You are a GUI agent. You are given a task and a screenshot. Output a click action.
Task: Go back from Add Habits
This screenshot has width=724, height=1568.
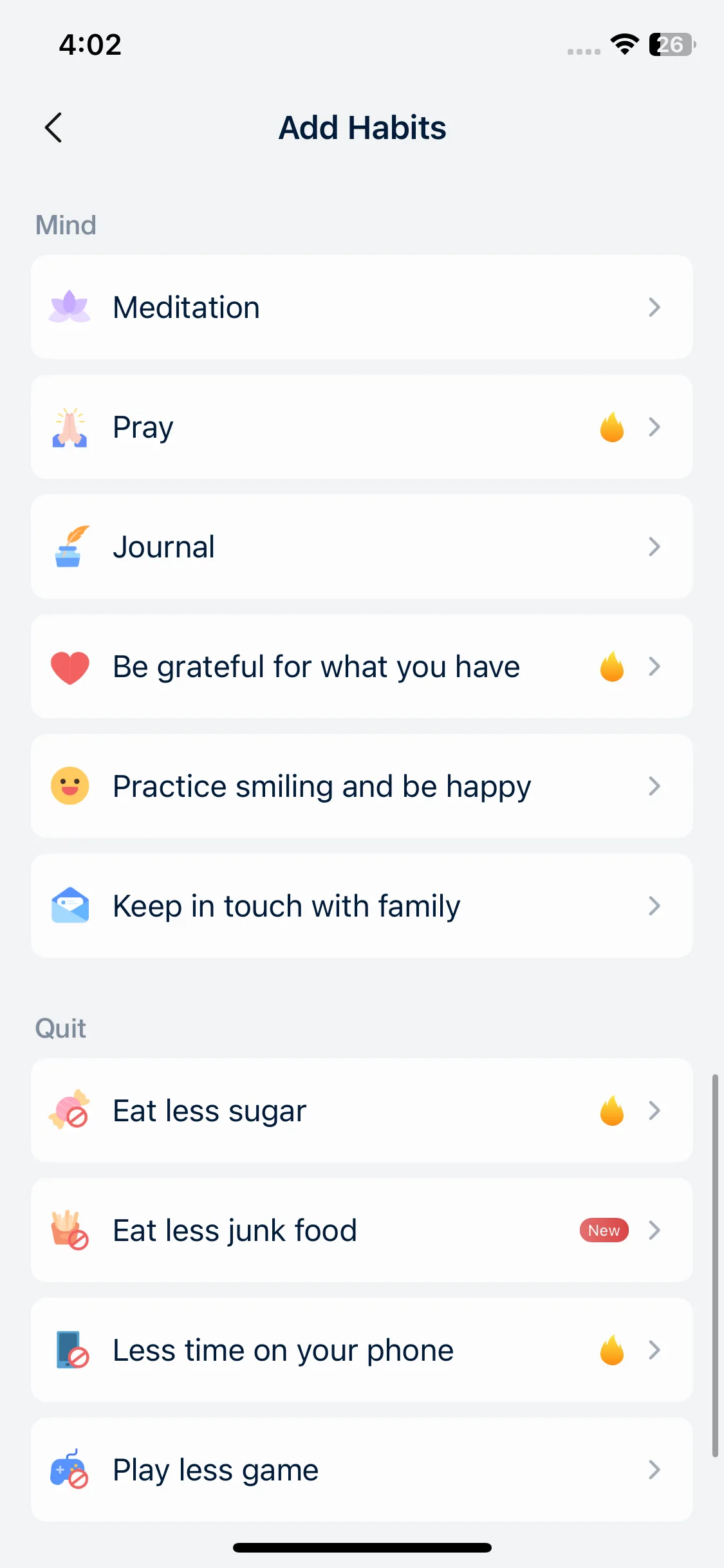tap(54, 127)
